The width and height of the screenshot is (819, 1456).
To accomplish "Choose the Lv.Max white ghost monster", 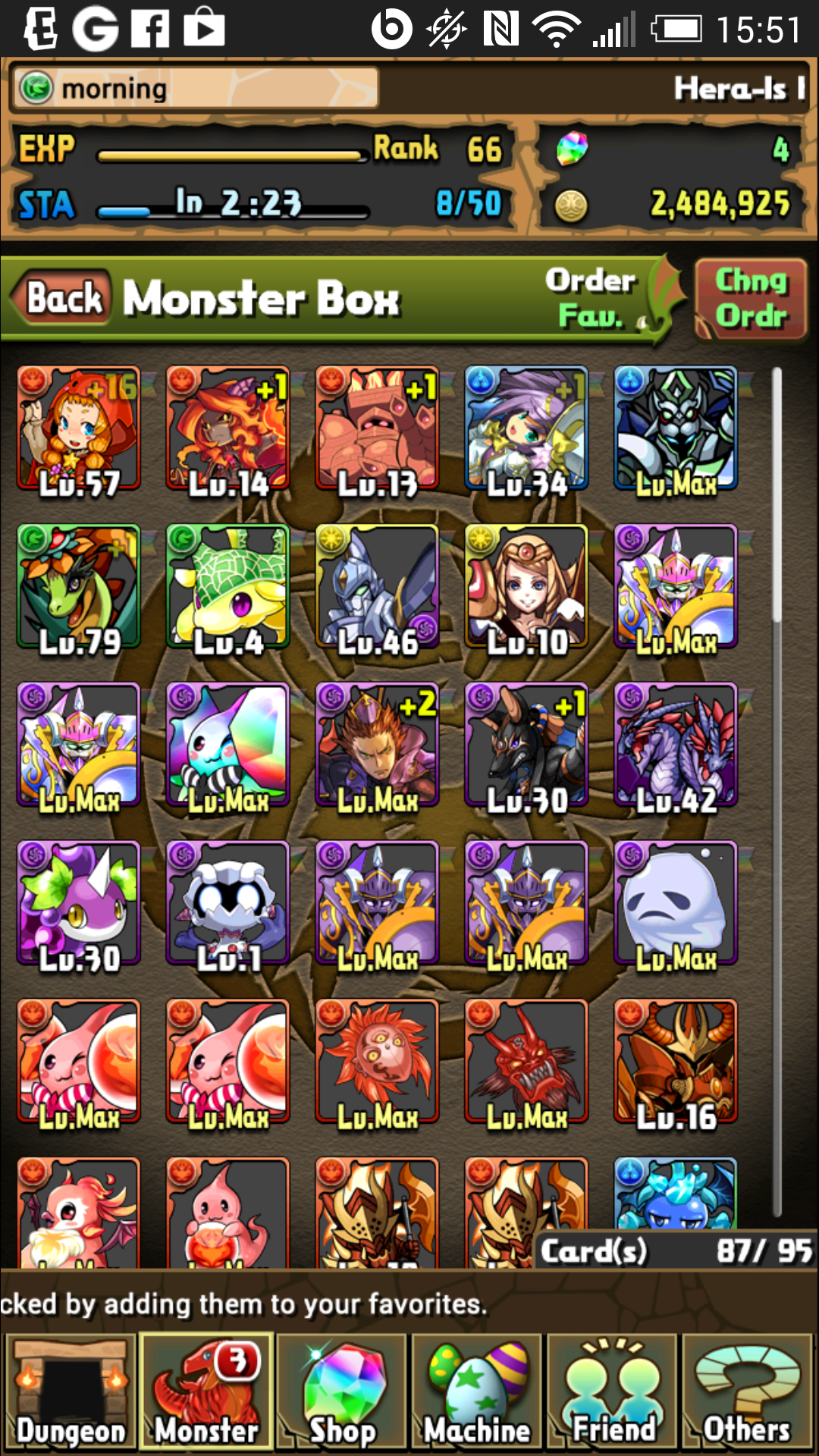I will 676,904.
